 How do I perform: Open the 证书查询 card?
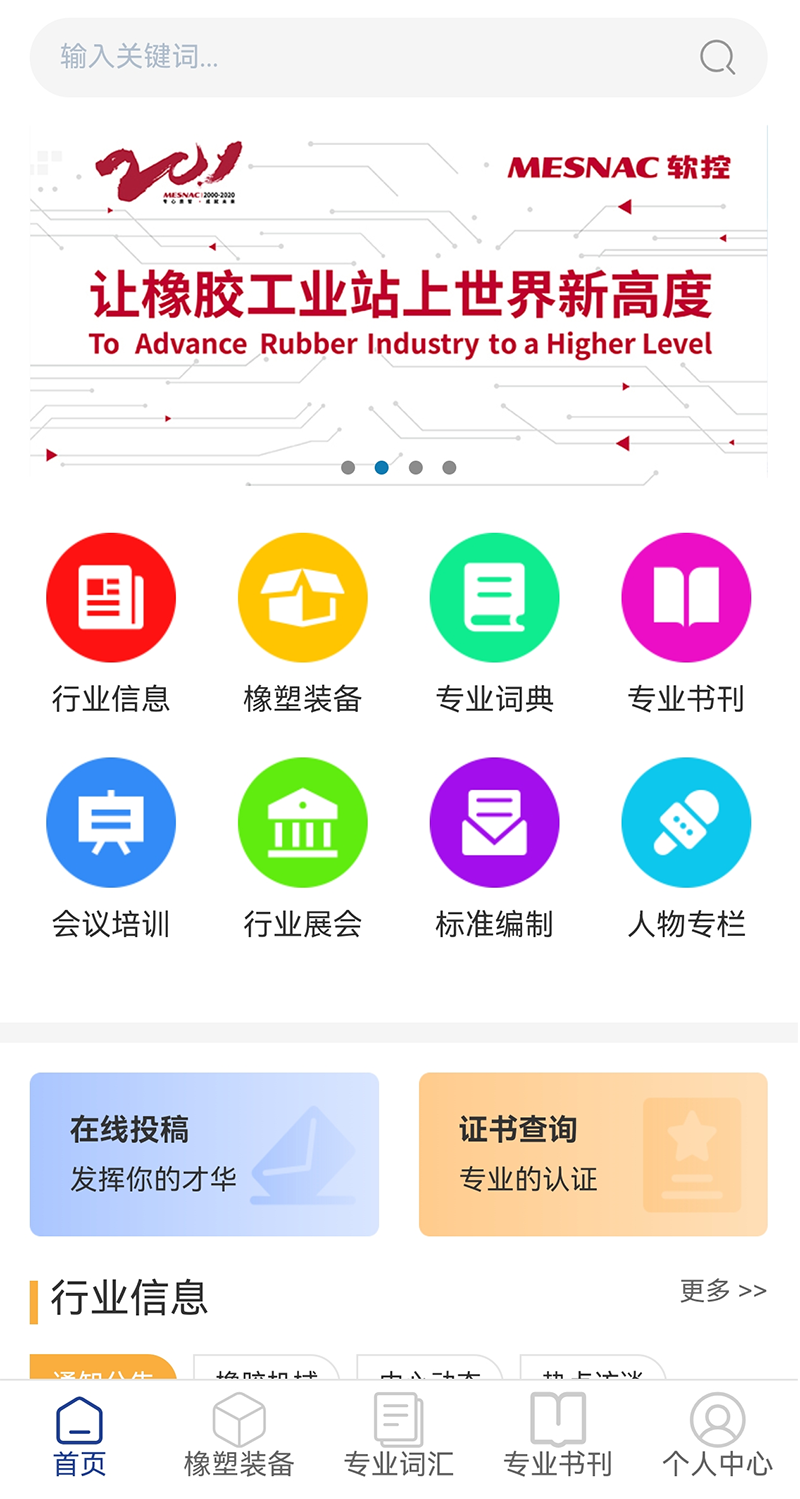(593, 1154)
